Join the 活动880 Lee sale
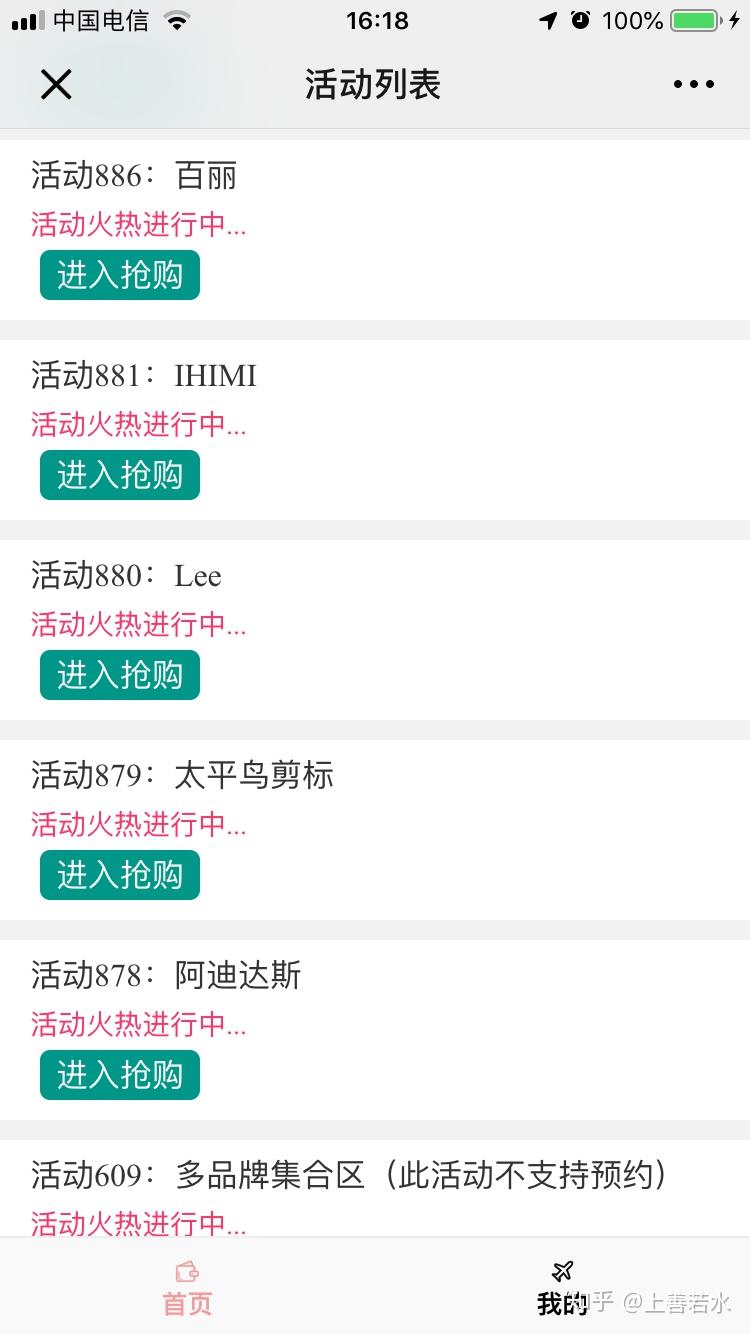This screenshot has width=750, height=1334. click(120, 675)
